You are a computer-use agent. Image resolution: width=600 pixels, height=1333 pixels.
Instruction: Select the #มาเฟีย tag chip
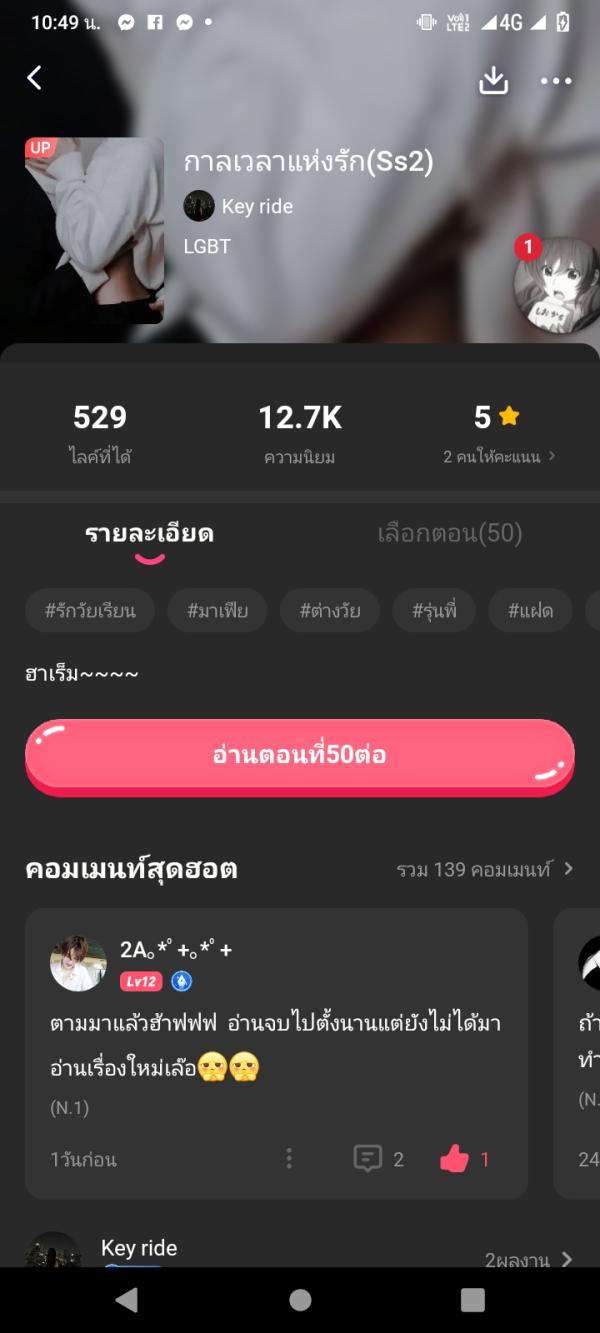tap(217, 611)
